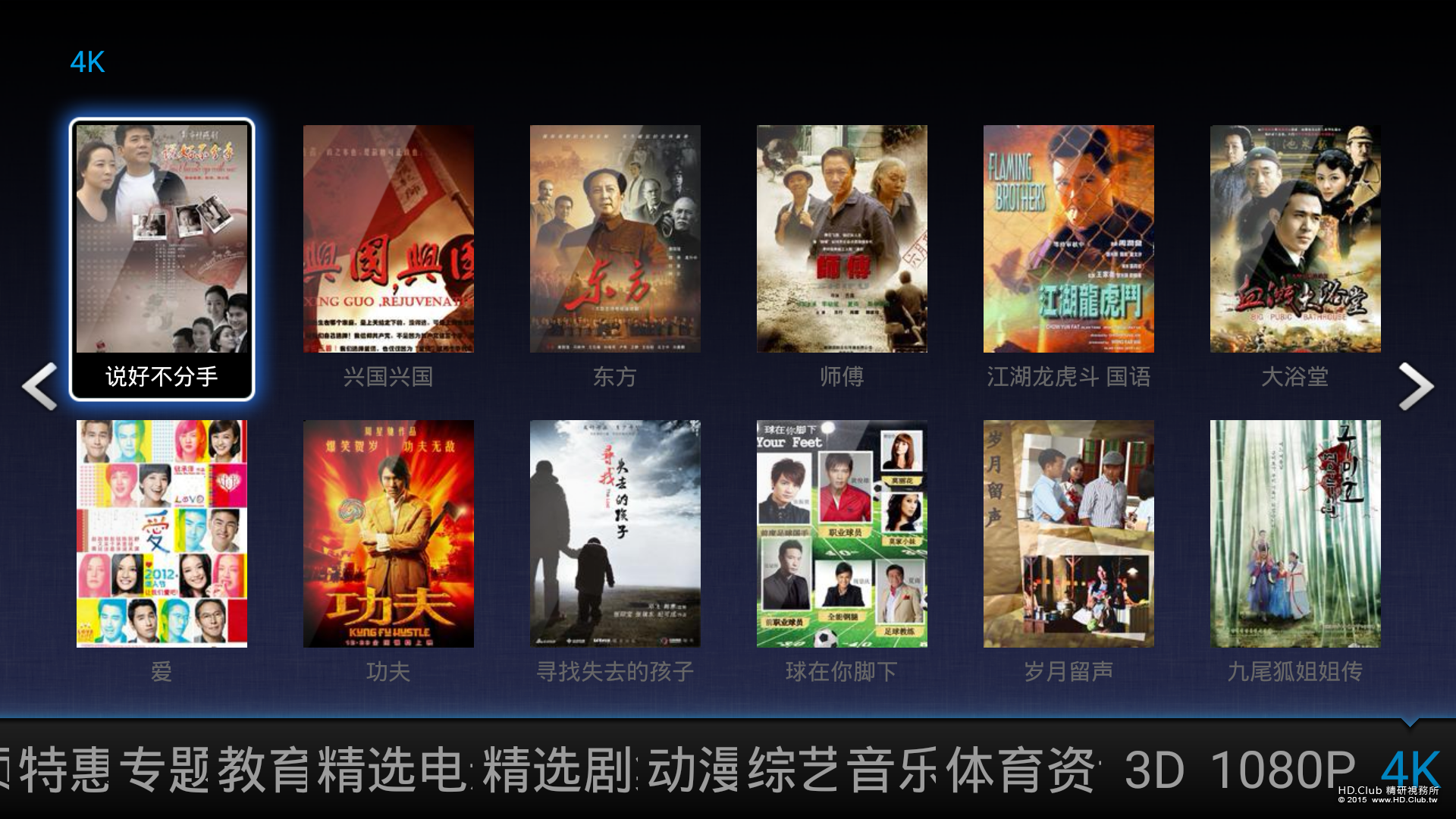The image size is (1456, 819).
Task: Go to previous page with left arrow
Action: (39, 386)
